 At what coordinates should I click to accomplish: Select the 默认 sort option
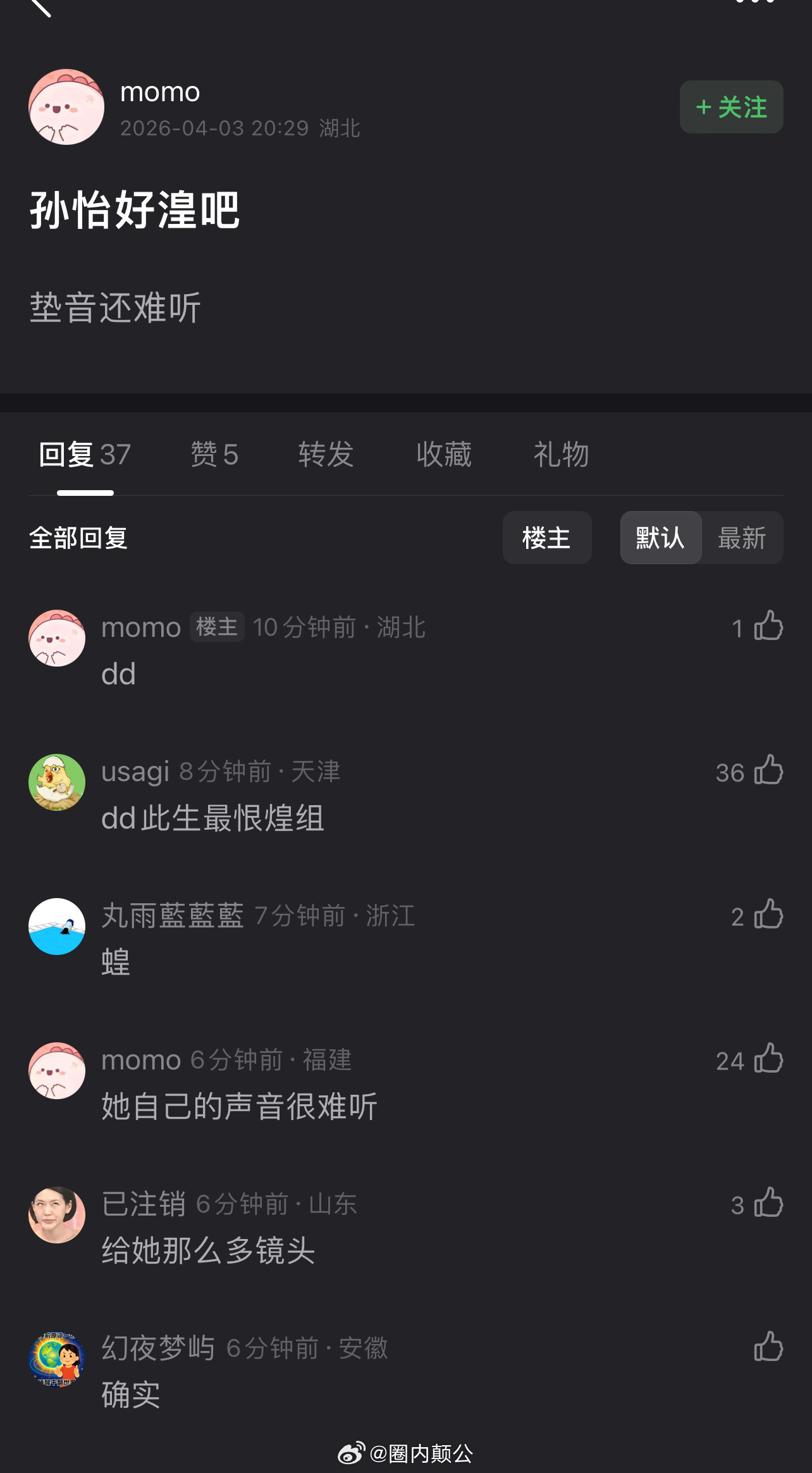tap(660, 538)
